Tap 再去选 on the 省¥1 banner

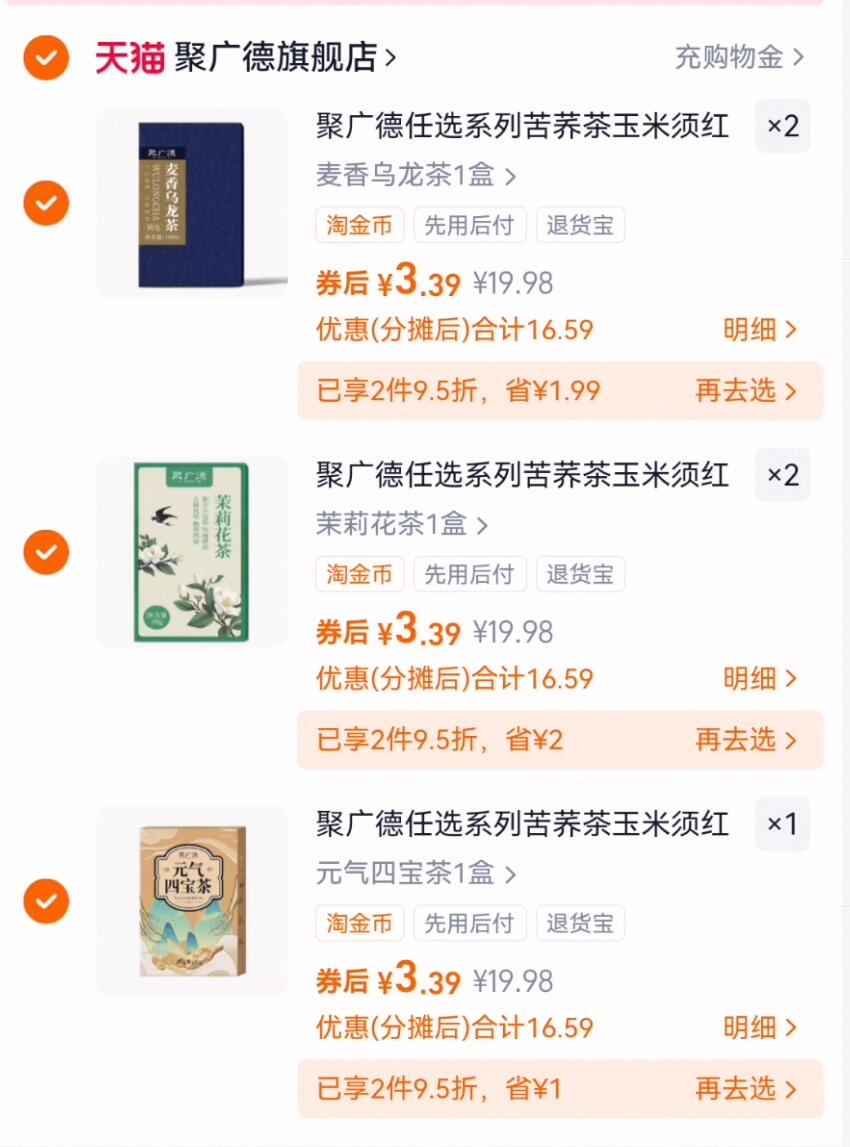[745, 1088]
